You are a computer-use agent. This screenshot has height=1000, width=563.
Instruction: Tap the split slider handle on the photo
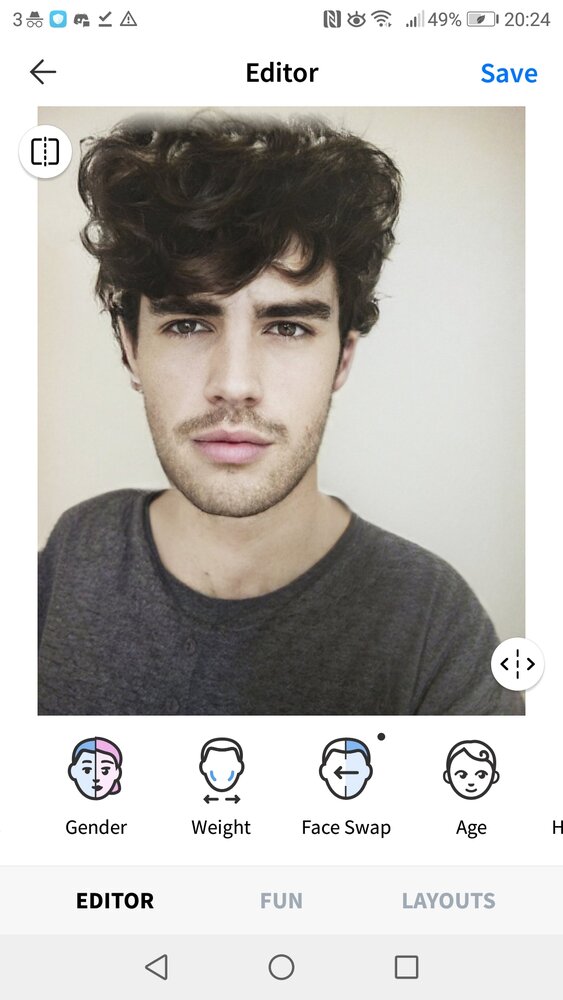tap(517, 664)
